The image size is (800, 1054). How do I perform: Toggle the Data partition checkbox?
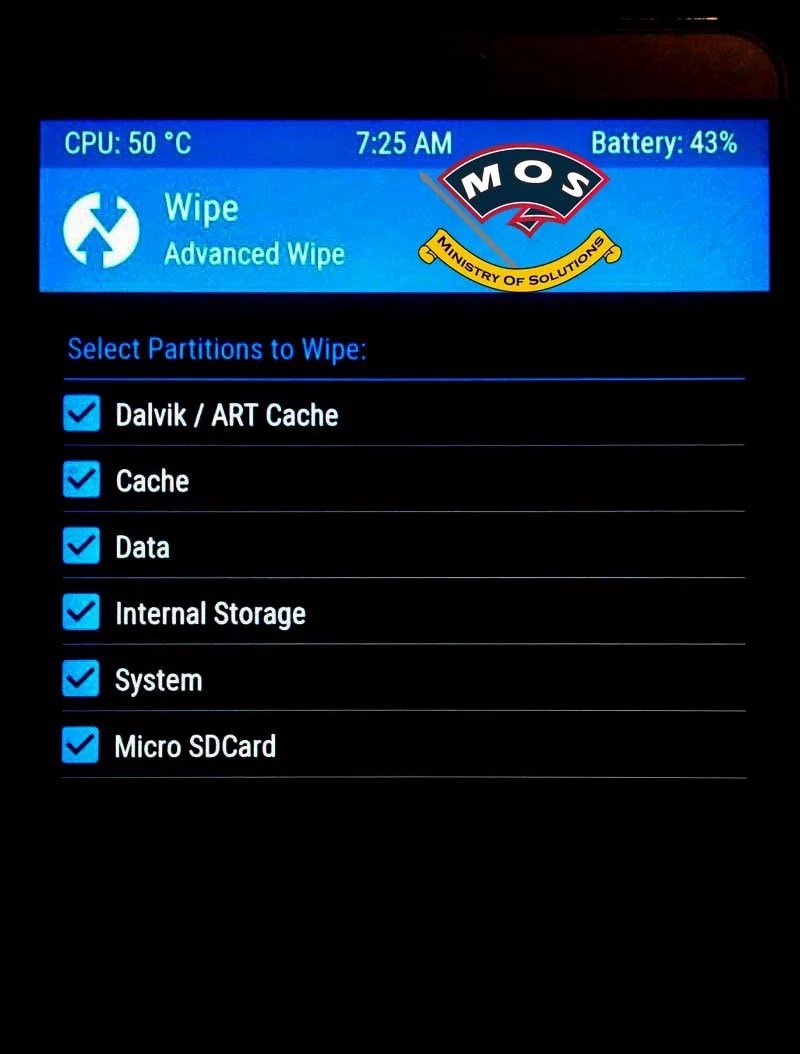point(81,546)
